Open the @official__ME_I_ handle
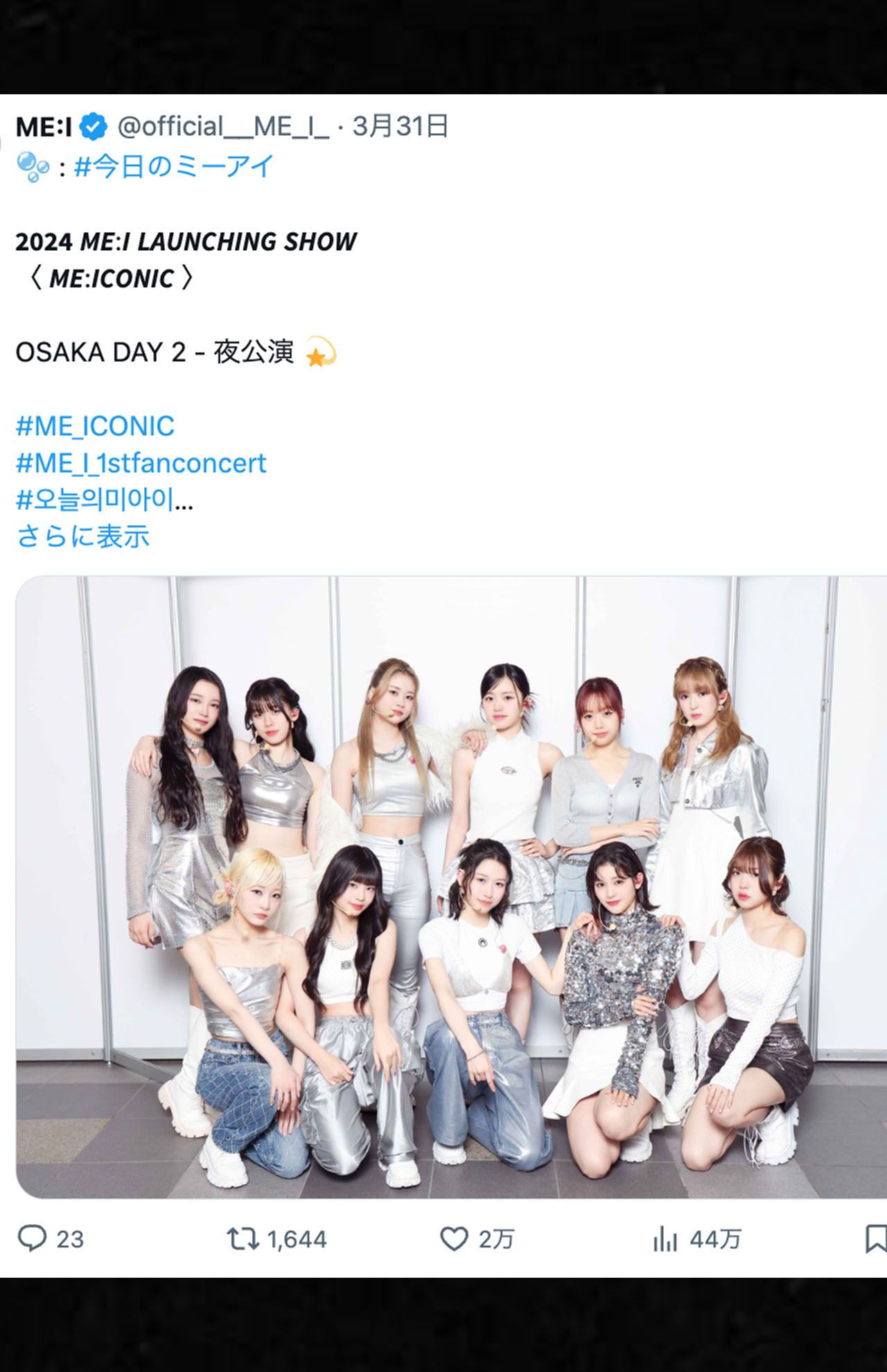Image resolution: width=887 pixels, height=1372 pixels. (x=223, y=127)
